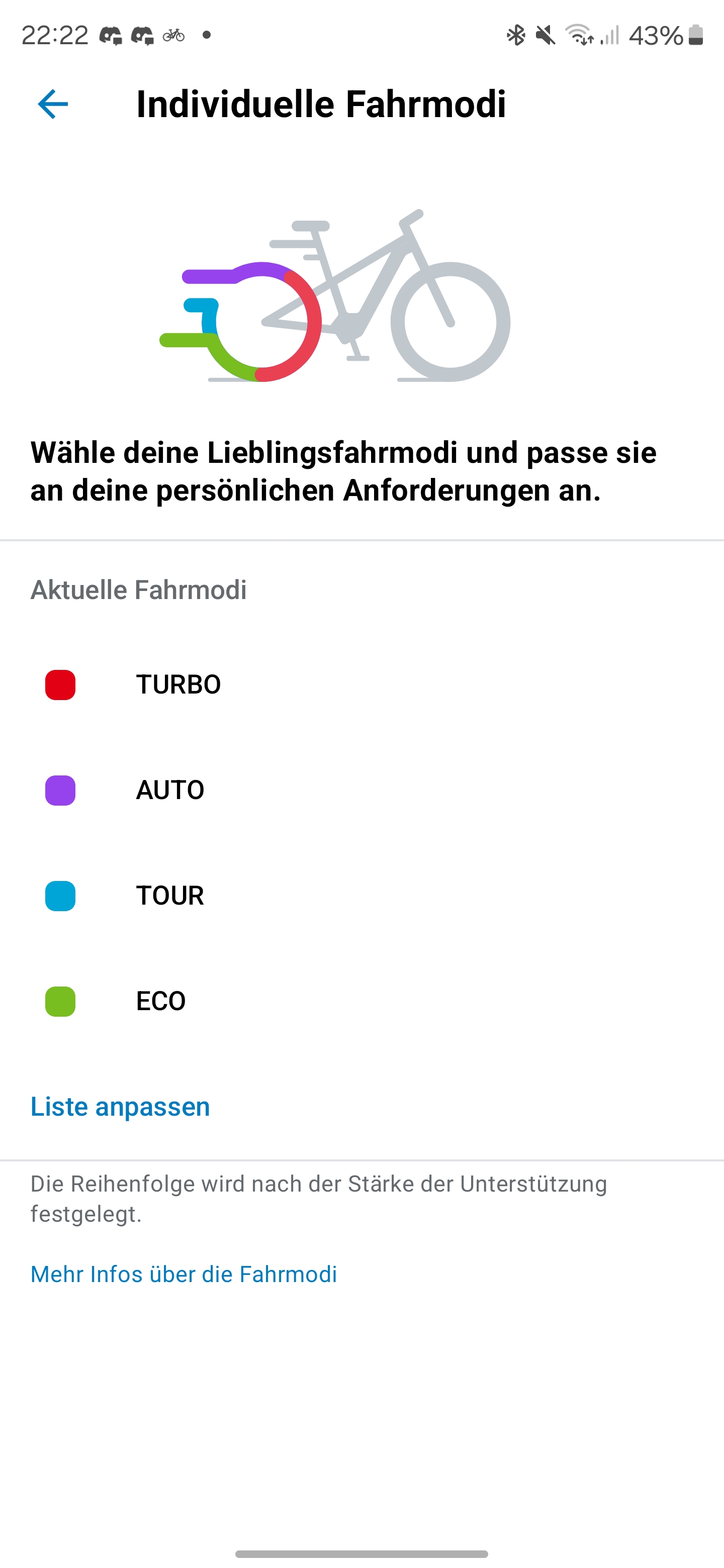Go back using the arrow icon
This screenshot has height=1568, width=724.
(53, 104)
